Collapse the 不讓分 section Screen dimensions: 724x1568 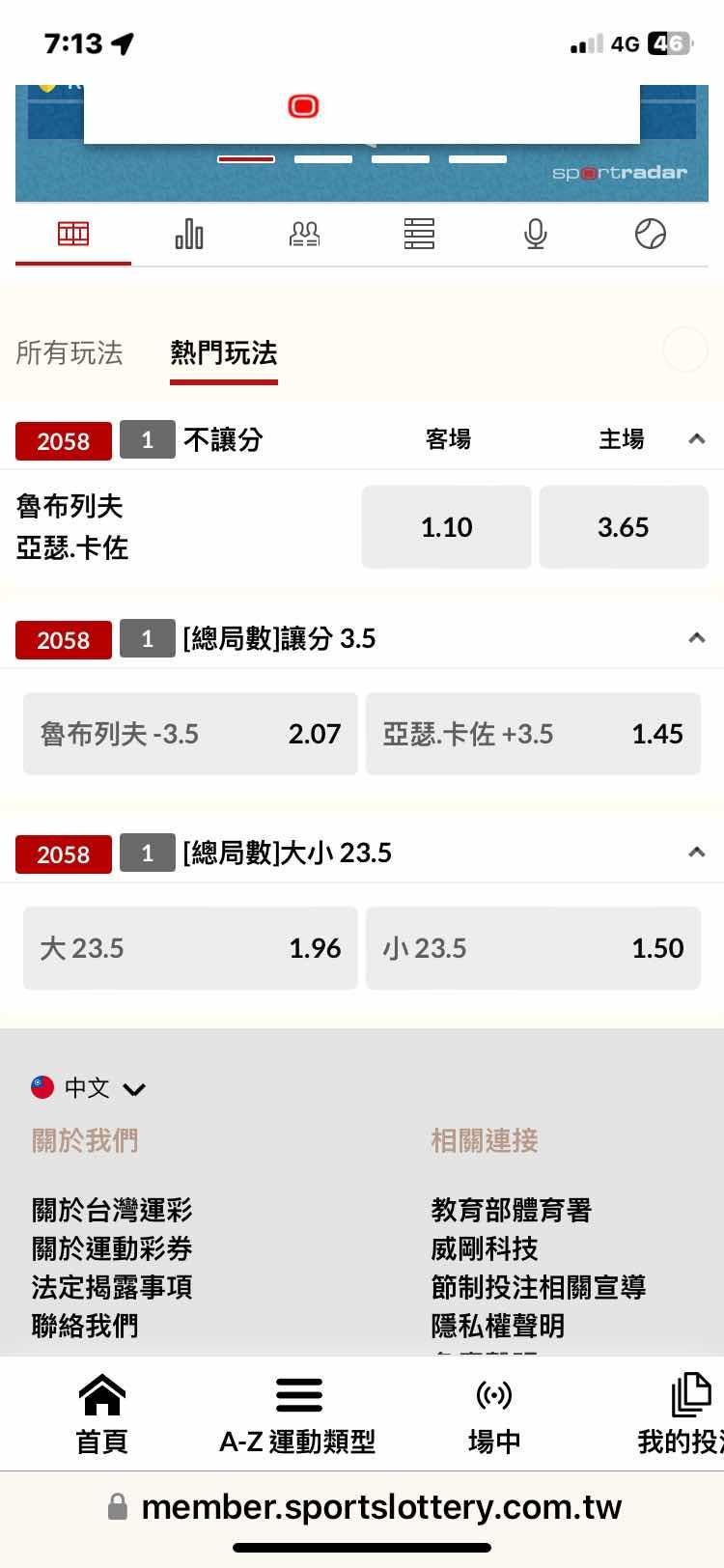pos(696,439)
